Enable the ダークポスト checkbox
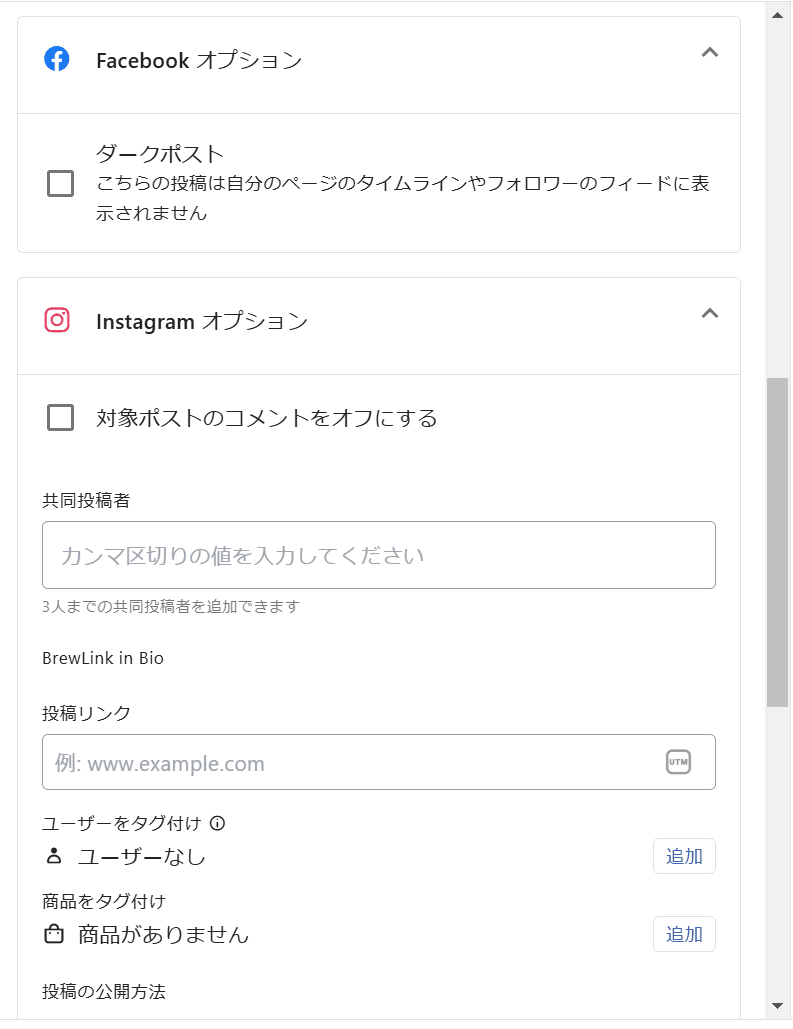The height and width of the screenshot is (1029, 793). pos(61,184)
